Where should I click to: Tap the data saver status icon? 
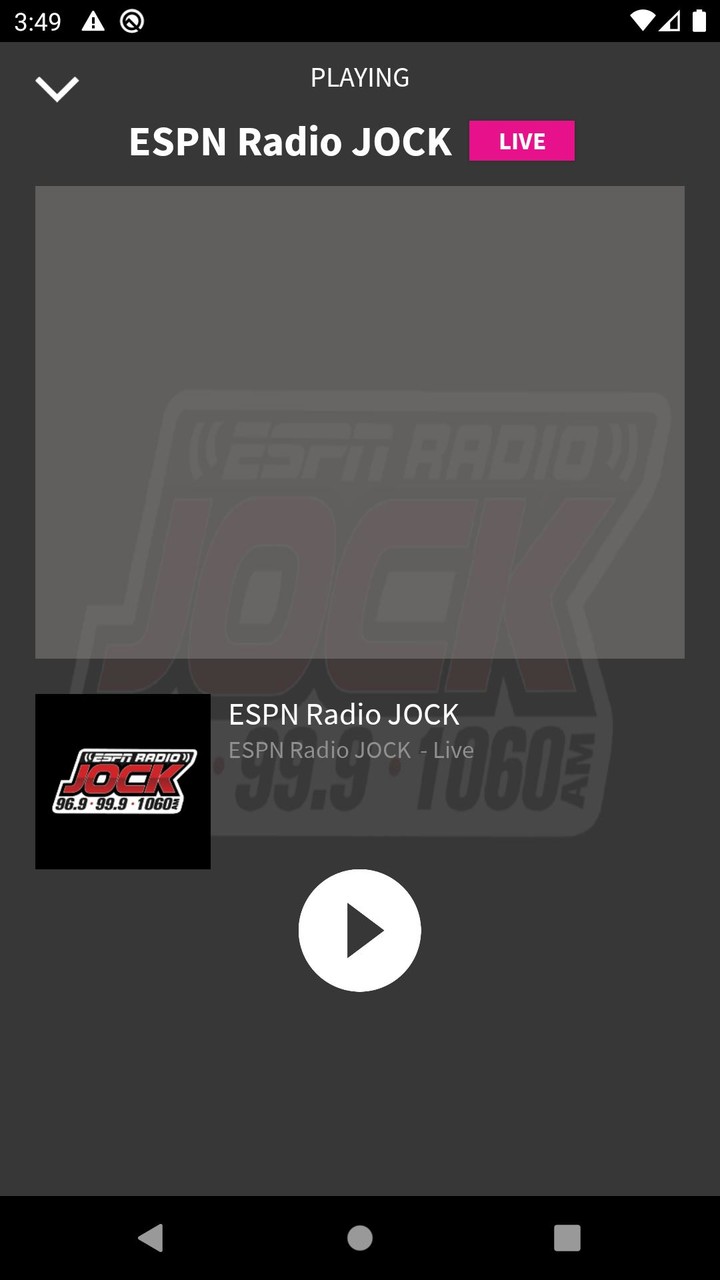click(130, 20)
